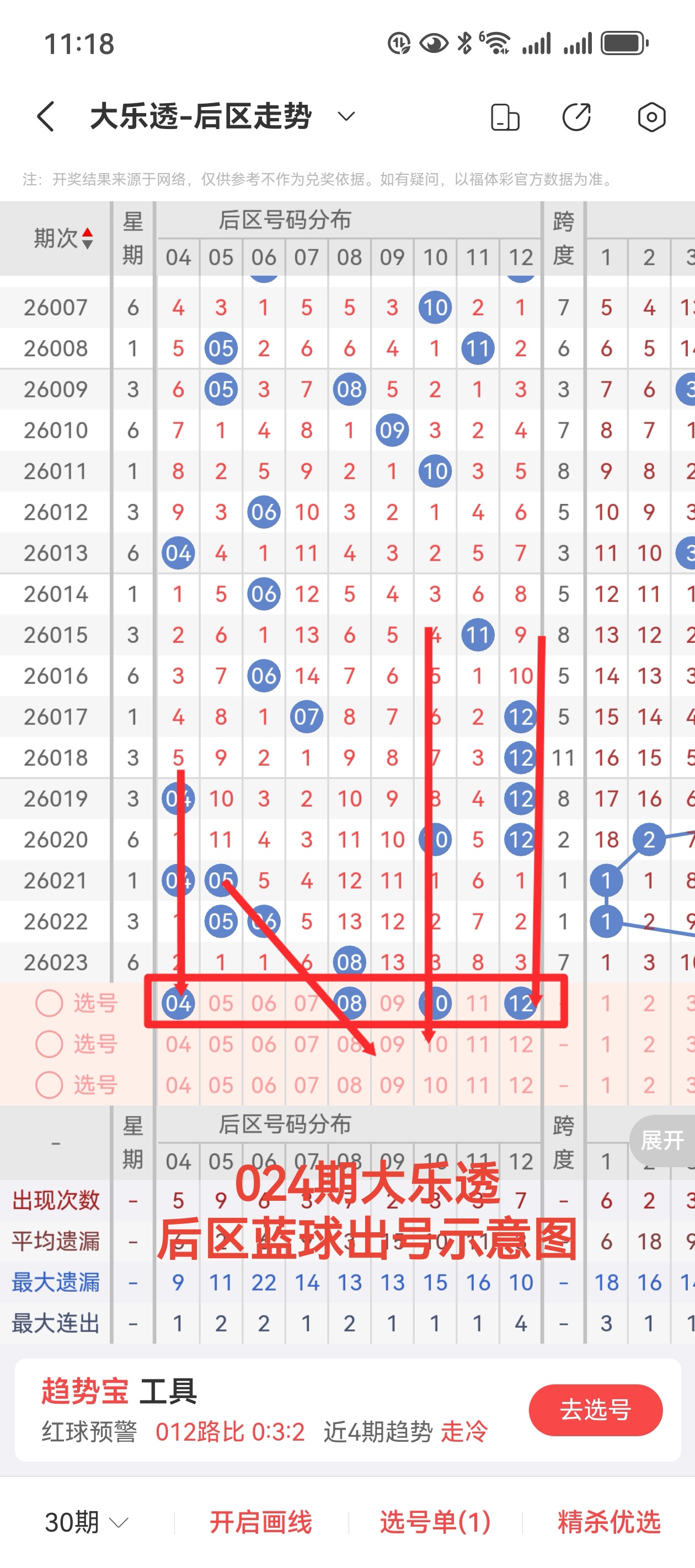Screen dimensions: 695x1568
Task: Open the 大乐透-后区走势 chart dropdown
Action: 345,116
